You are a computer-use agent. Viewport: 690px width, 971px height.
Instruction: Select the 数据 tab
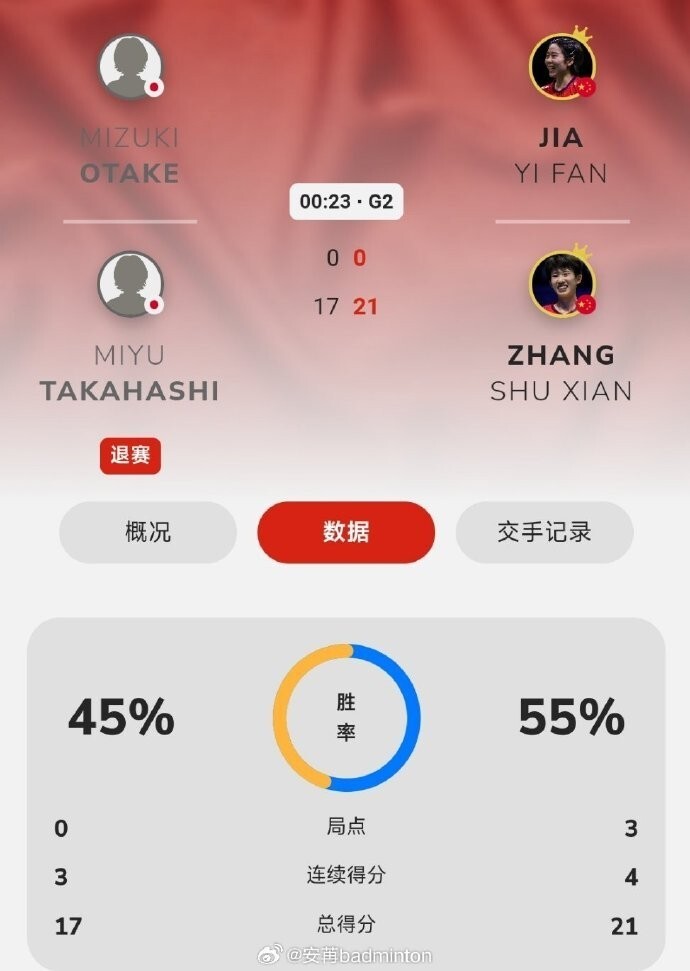point(346,532)
